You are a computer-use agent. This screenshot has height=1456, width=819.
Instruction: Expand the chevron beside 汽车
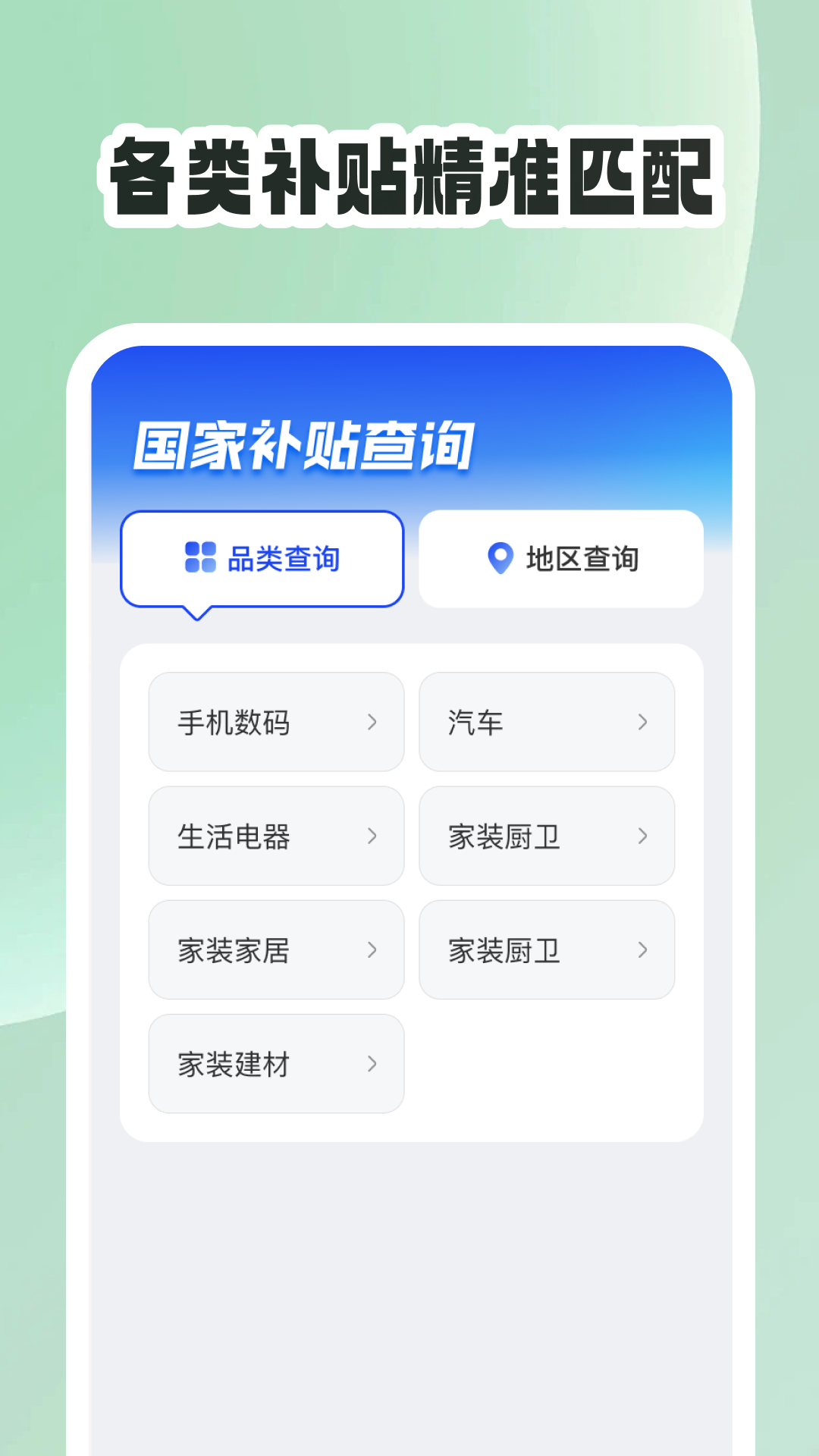[644, 722]
